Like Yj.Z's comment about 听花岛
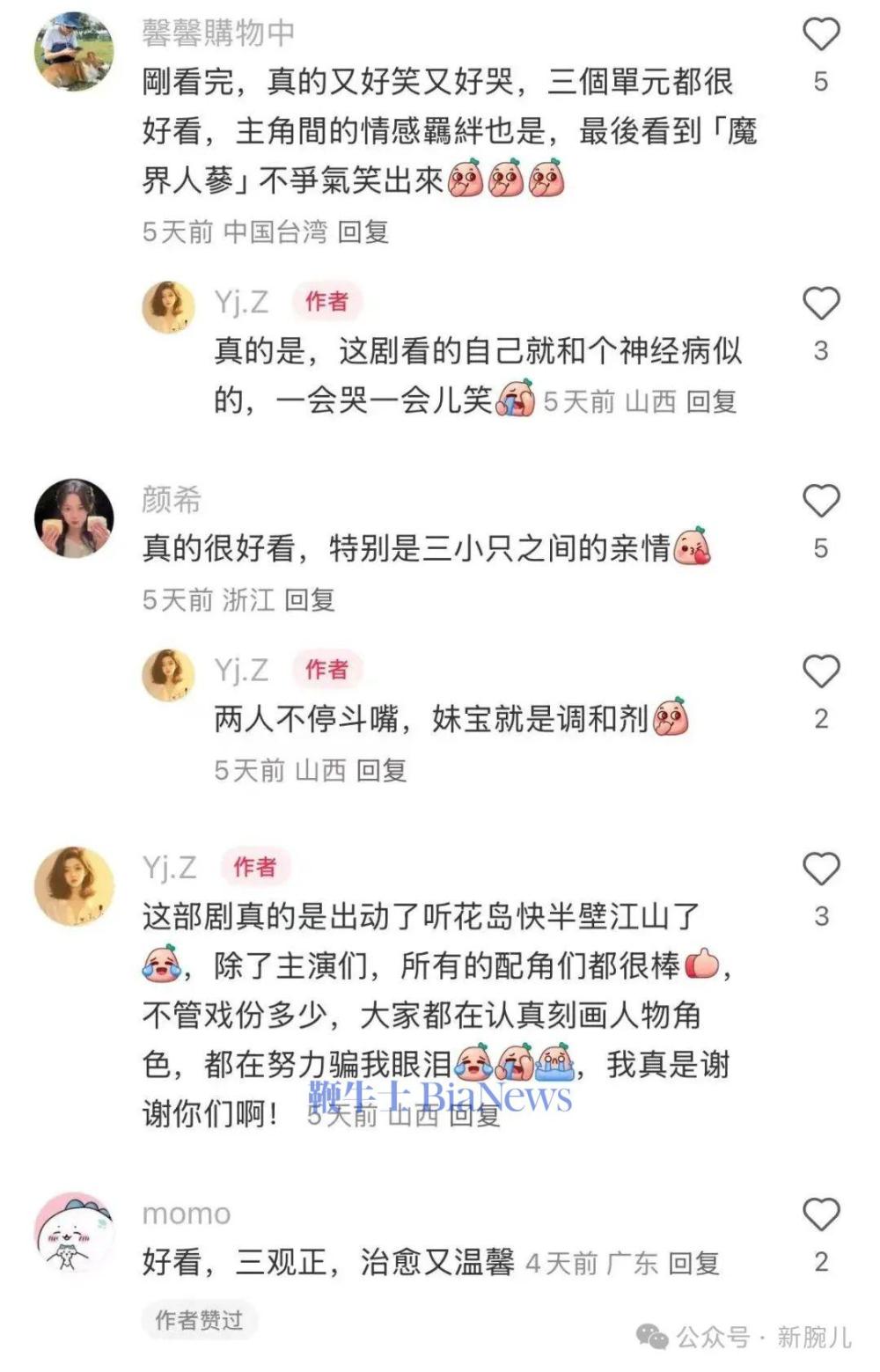 point(820,869)
